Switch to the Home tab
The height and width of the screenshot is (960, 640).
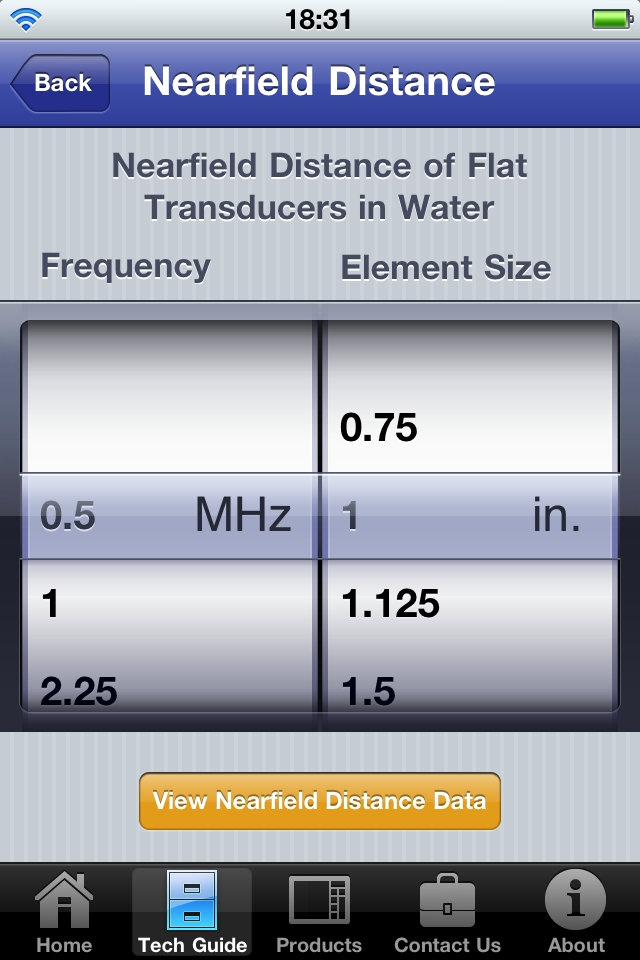[64, 911]
